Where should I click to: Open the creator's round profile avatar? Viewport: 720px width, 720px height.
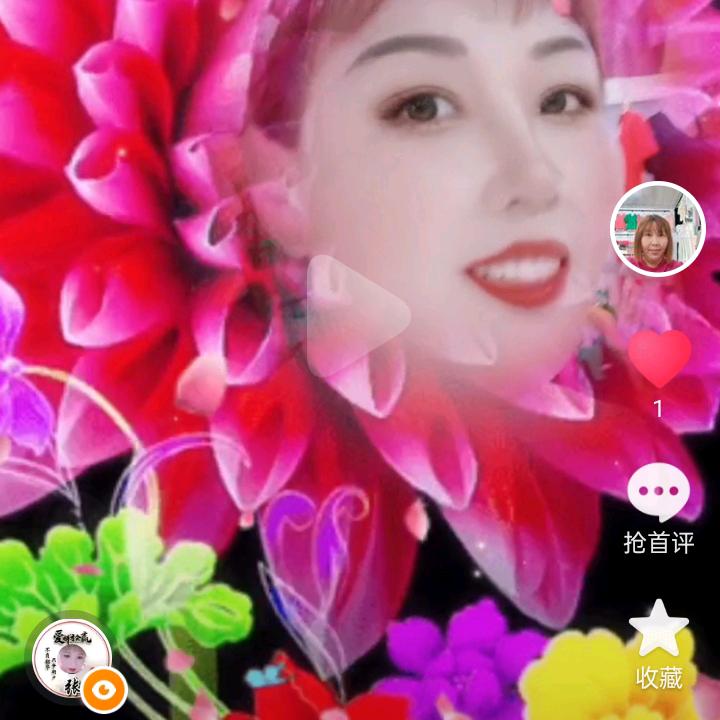pos(658,229)
